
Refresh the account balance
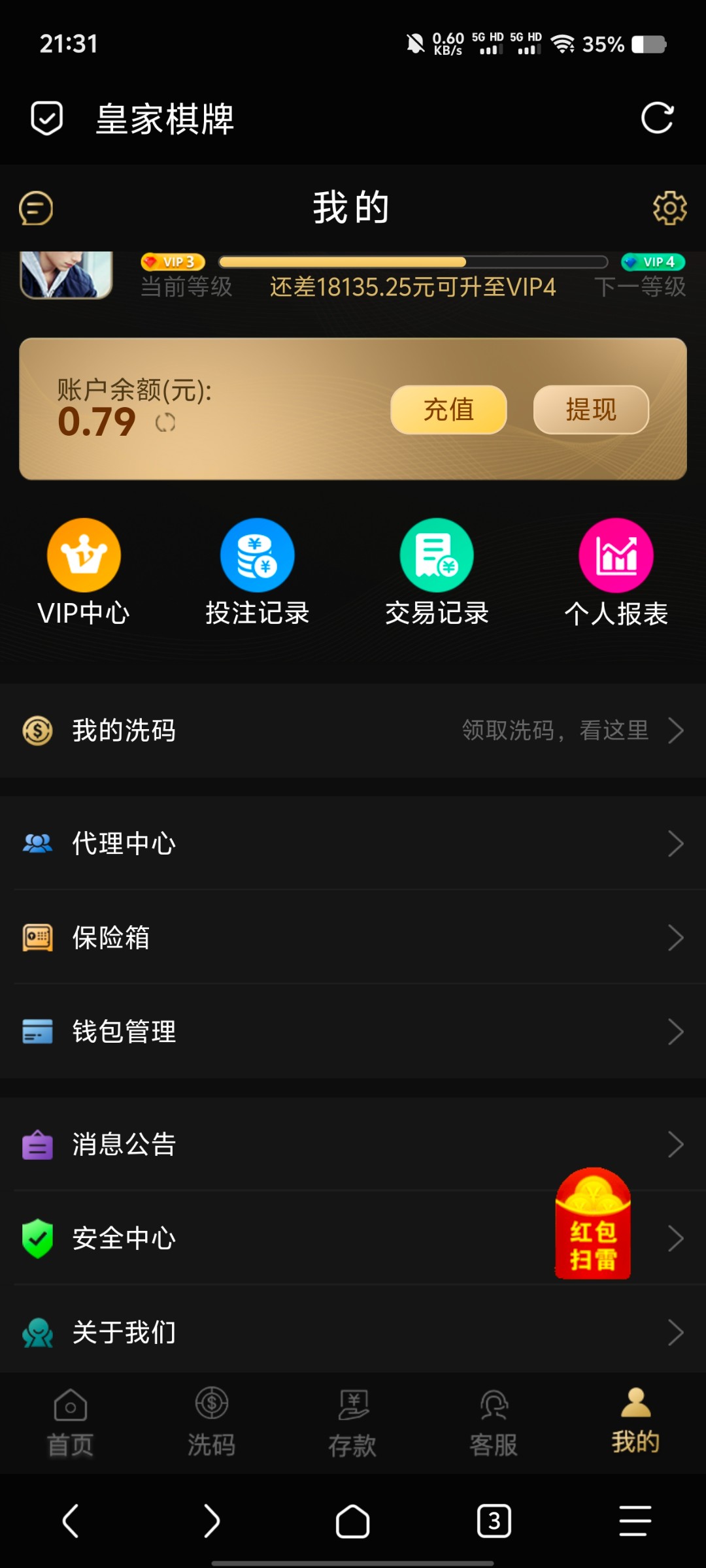coord(165,423)
